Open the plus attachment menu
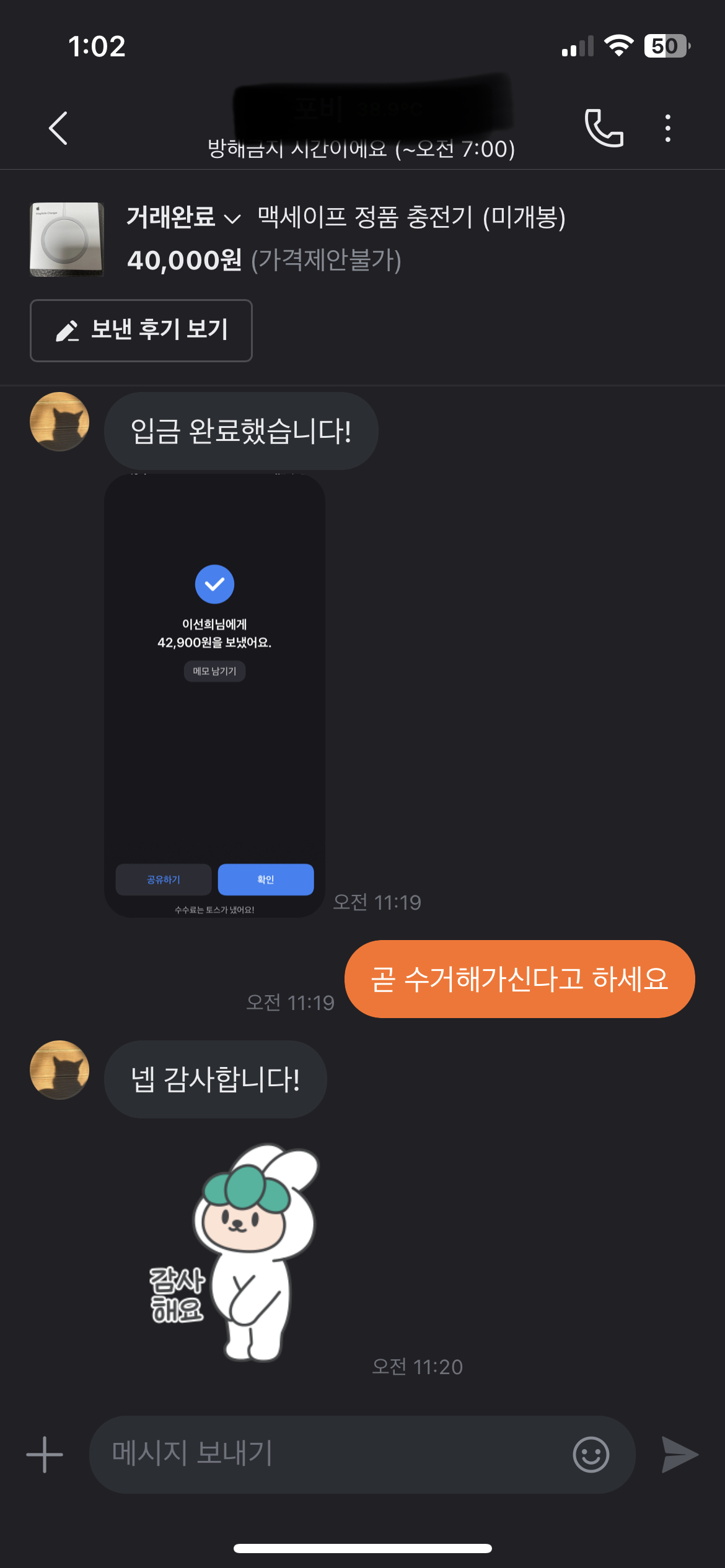 45,1454
